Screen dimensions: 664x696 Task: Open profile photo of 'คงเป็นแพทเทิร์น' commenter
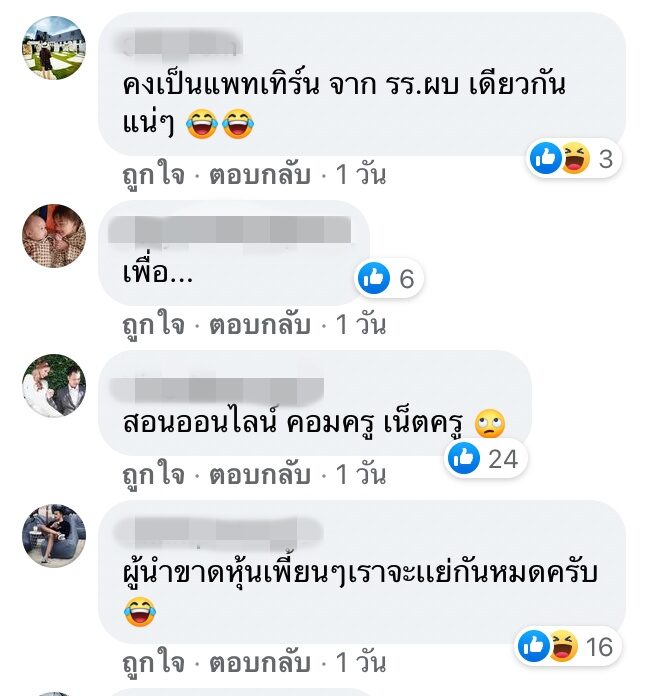point(55,47)
